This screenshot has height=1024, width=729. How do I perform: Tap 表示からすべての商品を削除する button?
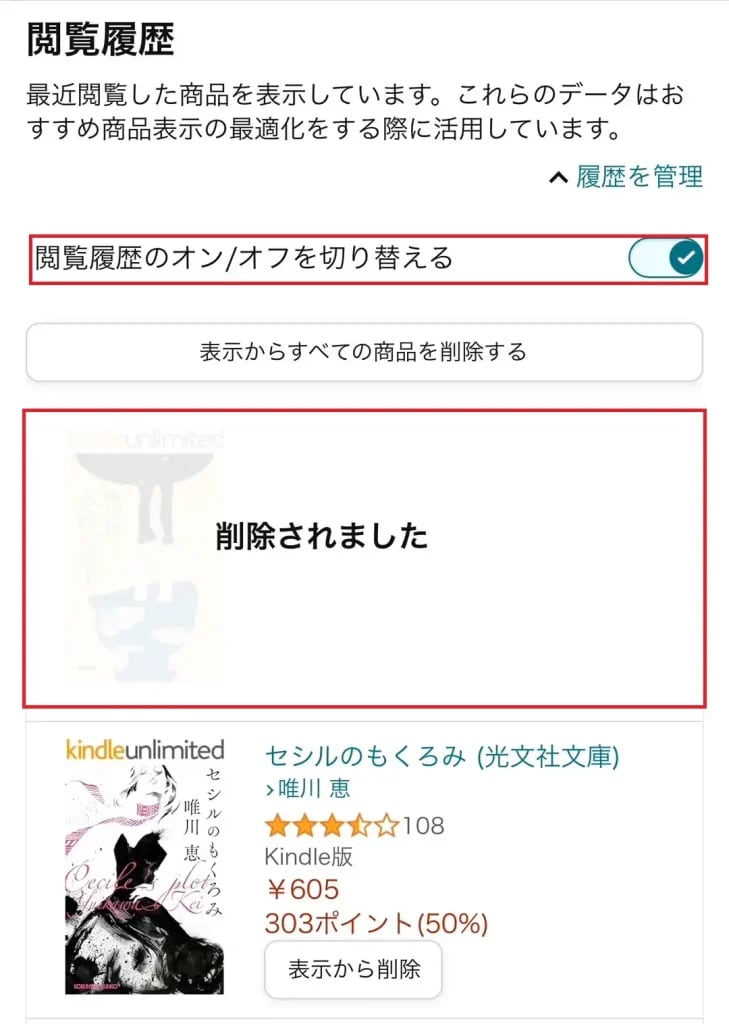pyautogui.click(x=364, y=352)
